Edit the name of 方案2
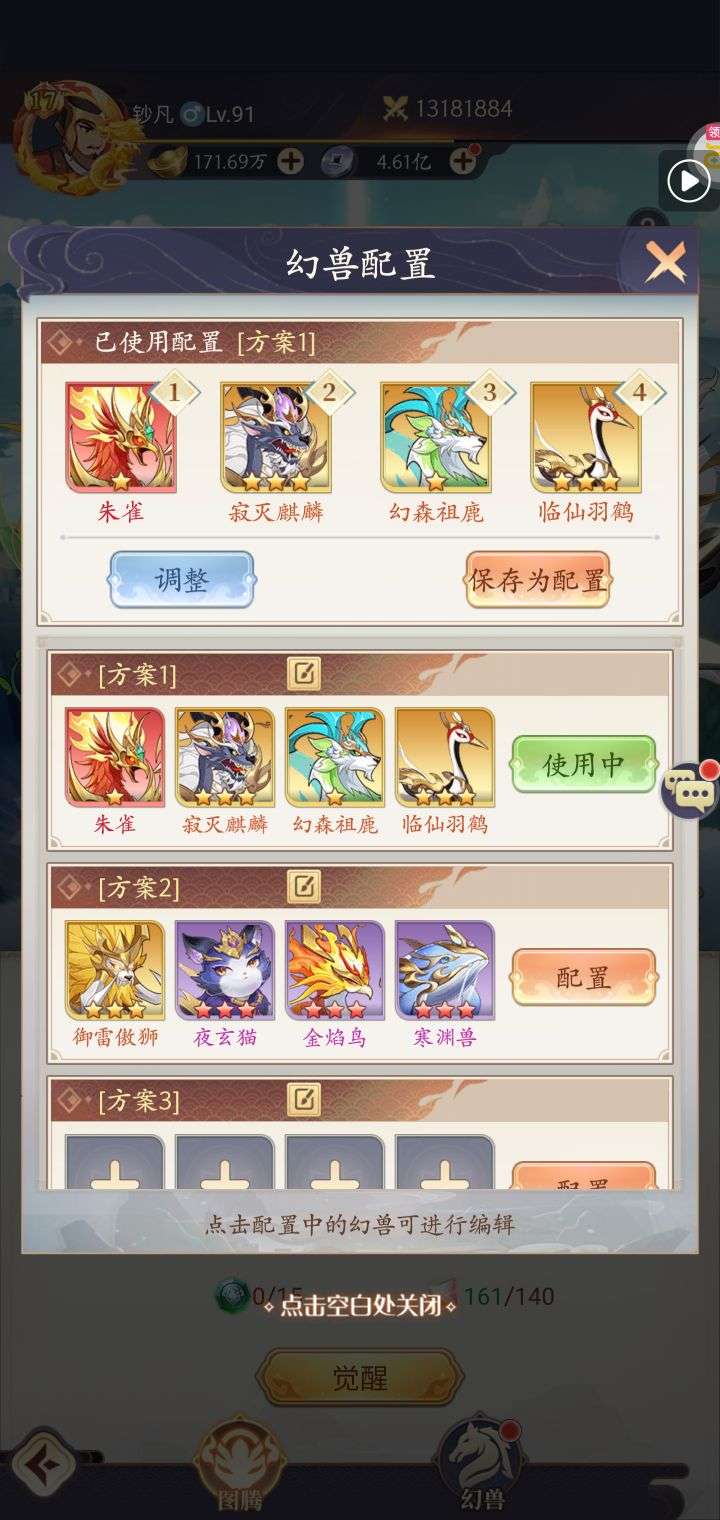 pos(304,886)
